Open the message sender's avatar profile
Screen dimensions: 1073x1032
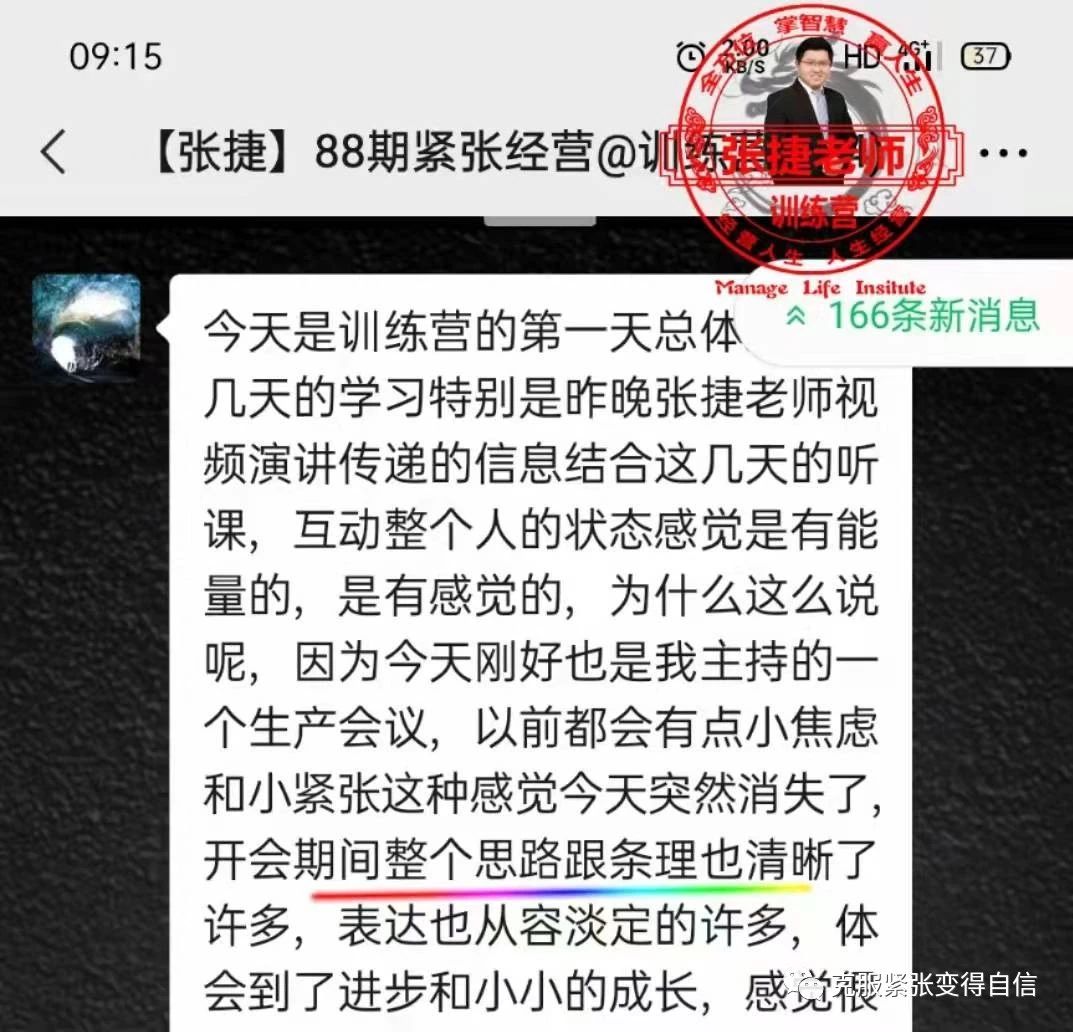click(86, 328)
